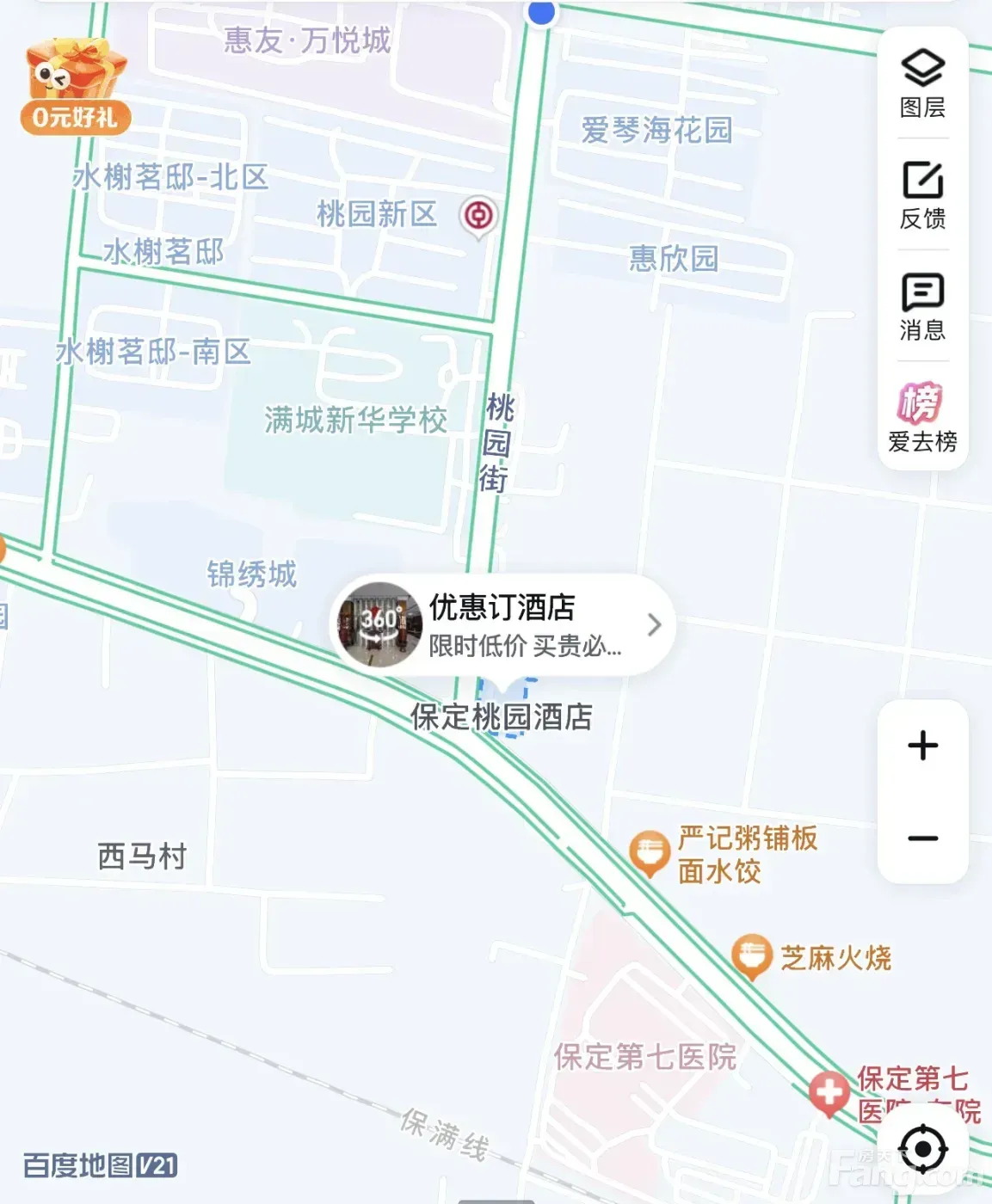Screen dimensions: 992x1204
Task: Open the 优惠订酒店 hotel booking card
Action: [502, 625]
